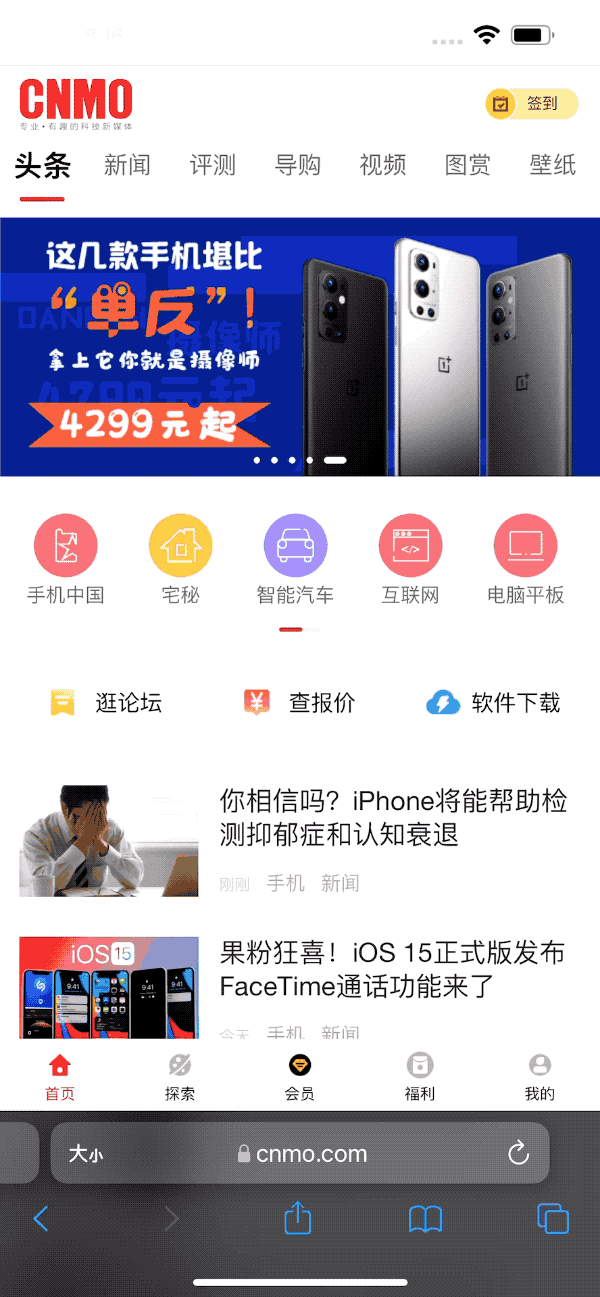Image resolution: width=600 pixels, height=1297 pixels.
Task: Switch to the 新闻 tab
Action: point(127,165)
